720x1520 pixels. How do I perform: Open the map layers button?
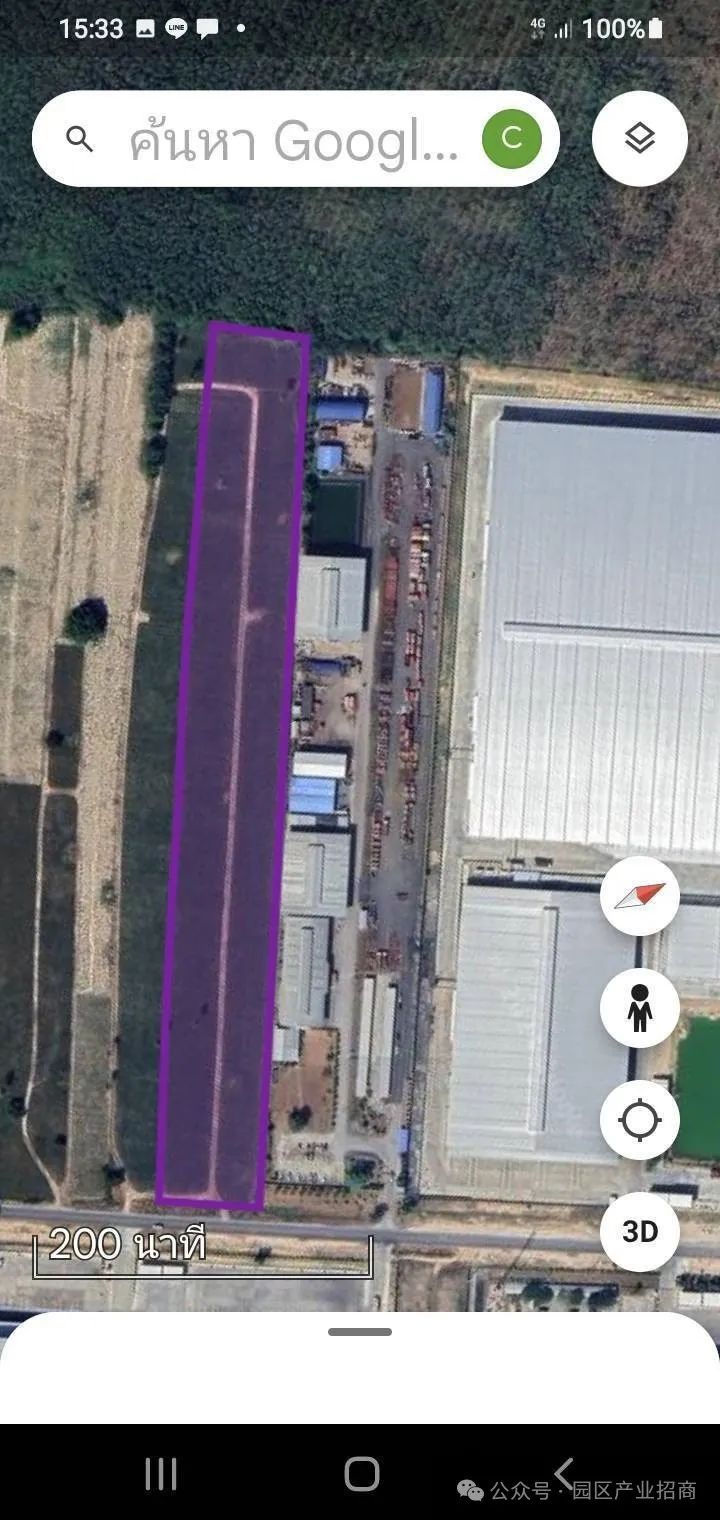point(639,139)
